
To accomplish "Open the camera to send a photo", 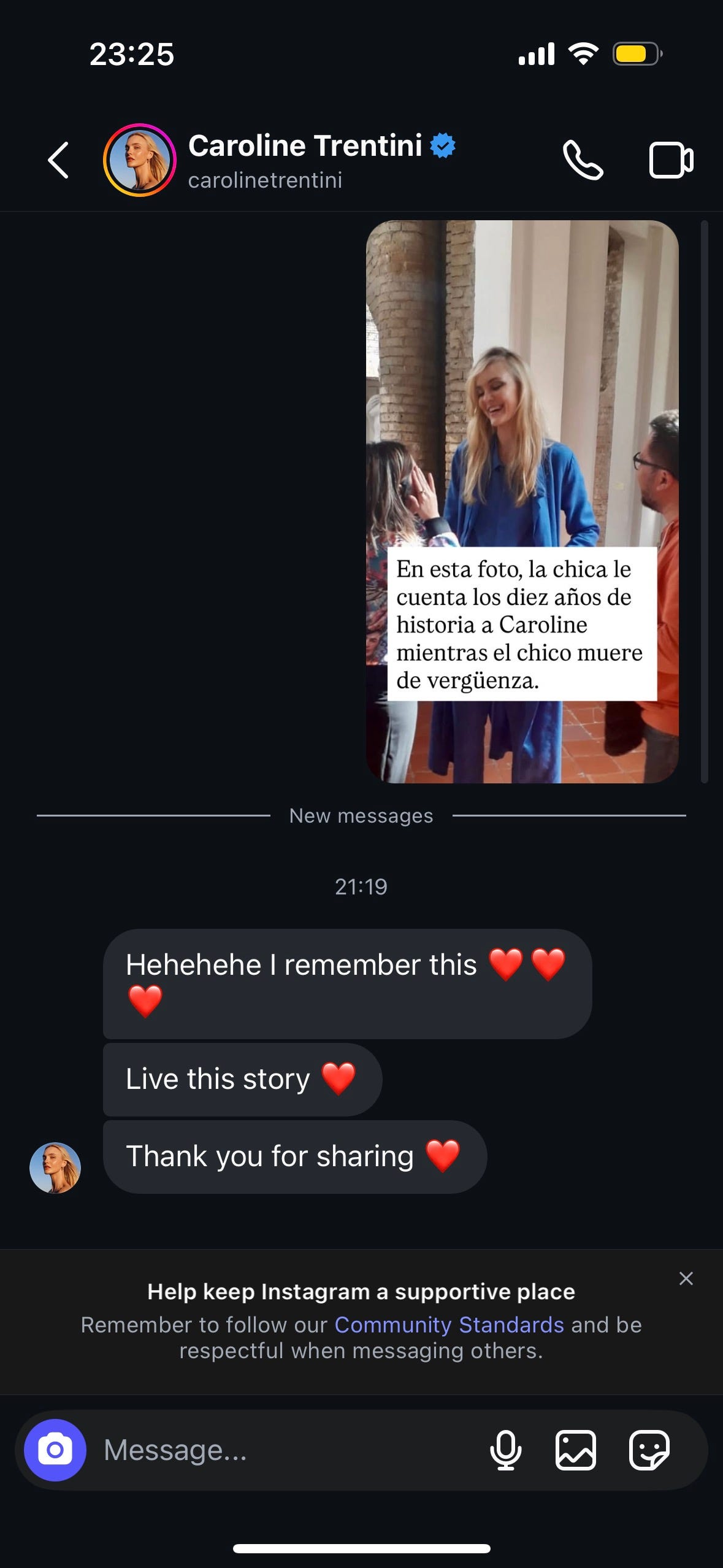I will click(x=55, y=1450).
